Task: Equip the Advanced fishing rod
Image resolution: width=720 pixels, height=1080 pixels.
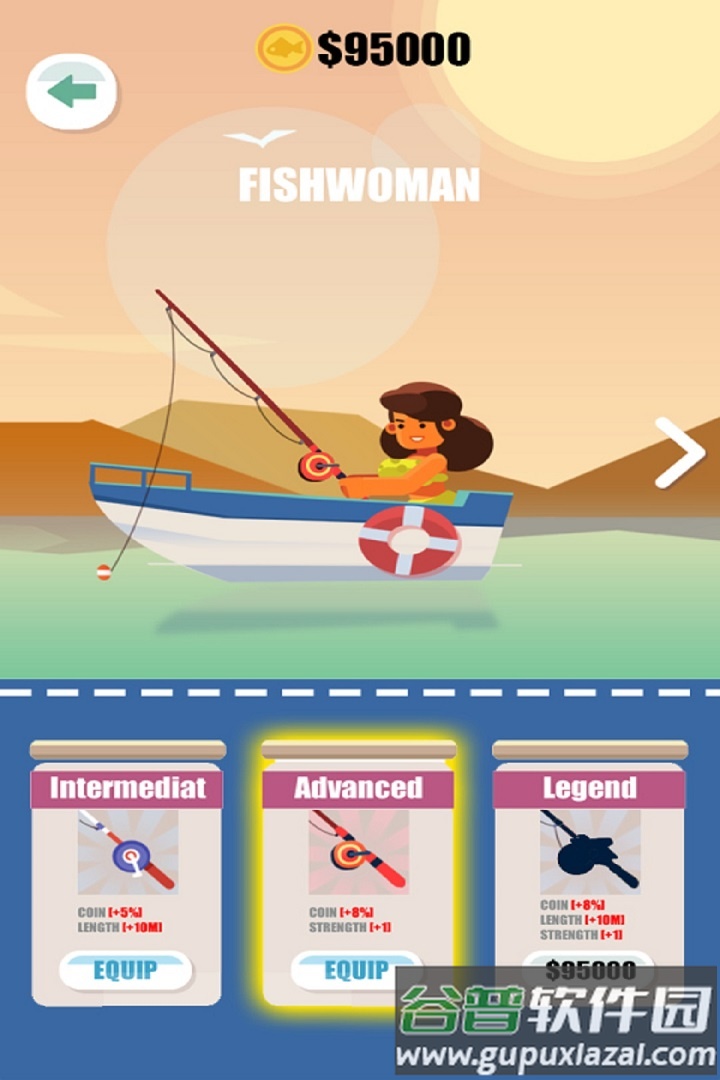Action: 356,970
